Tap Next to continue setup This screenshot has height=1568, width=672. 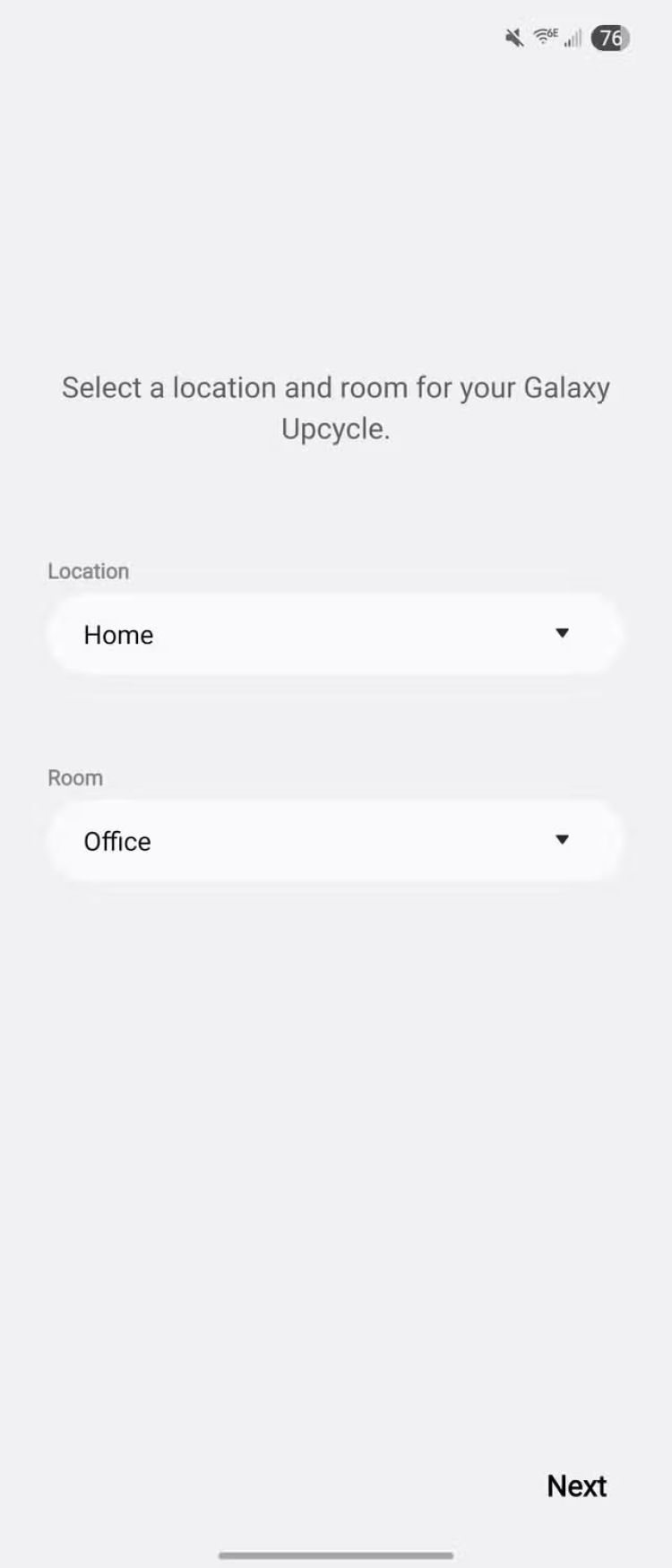click(576, 1486)
